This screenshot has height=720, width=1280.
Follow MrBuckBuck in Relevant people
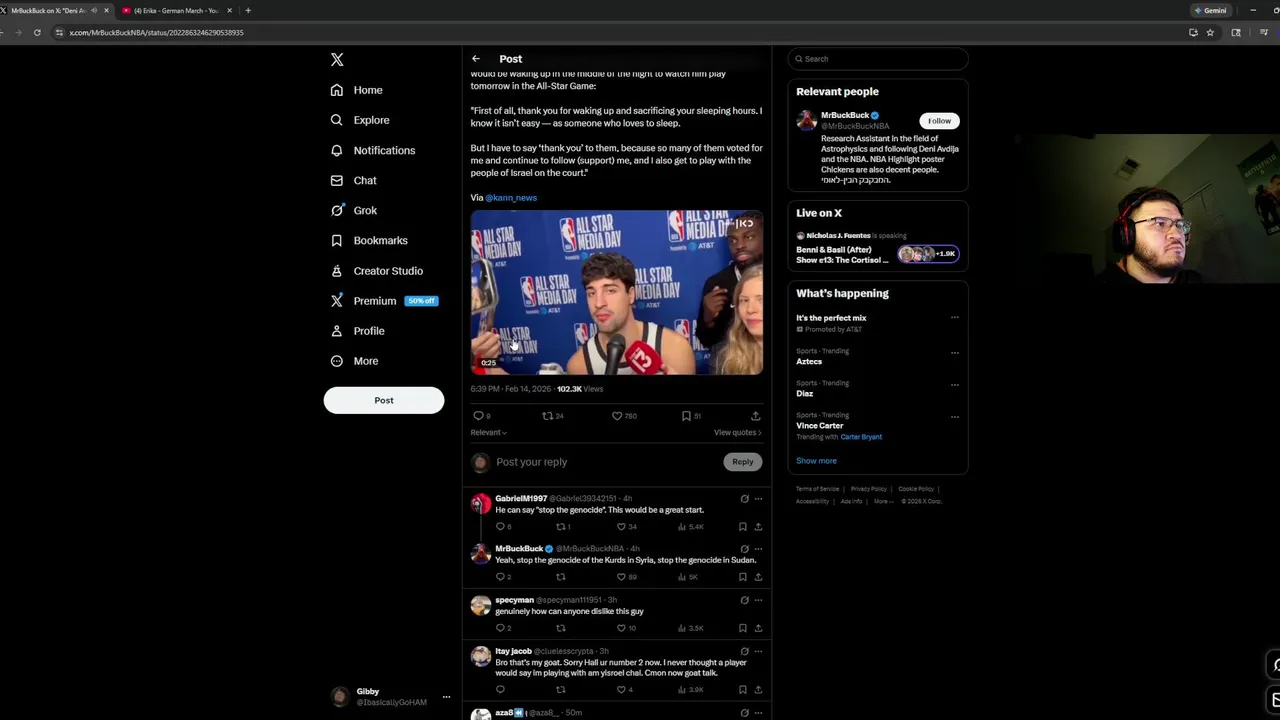pyautogui.click(x=939, y=121)
